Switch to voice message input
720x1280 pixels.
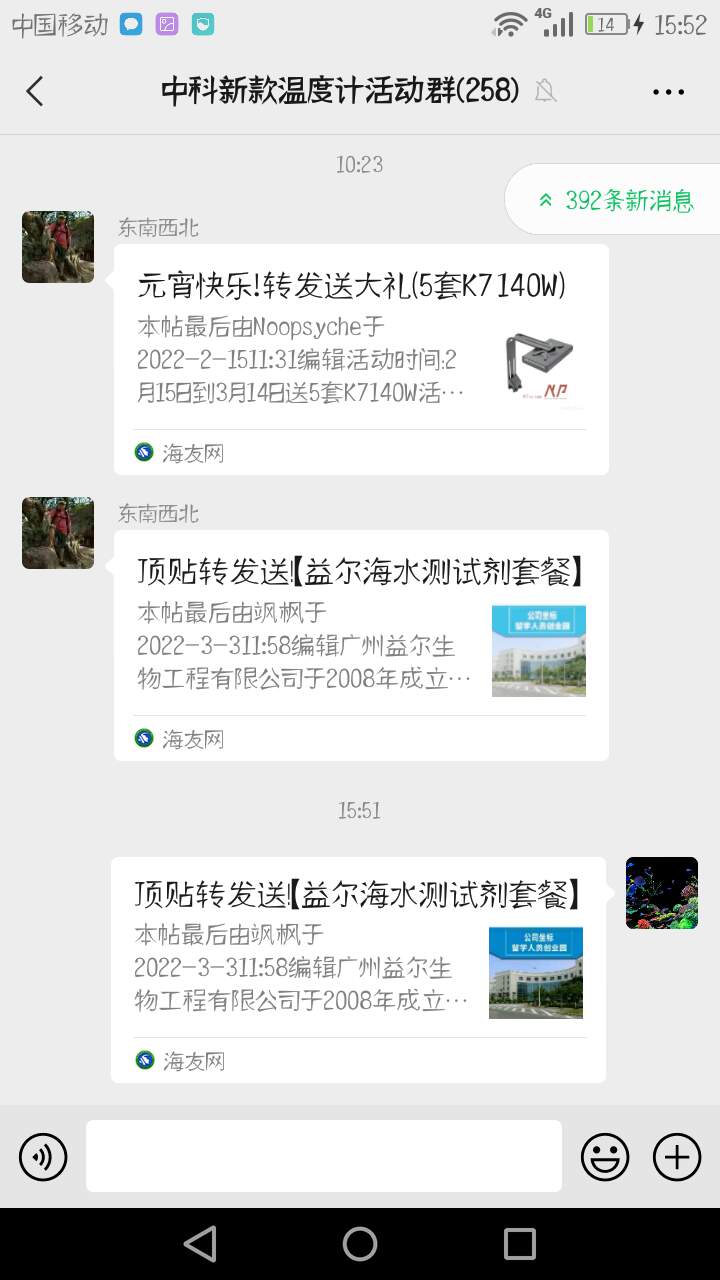(x=43, y=1157)
